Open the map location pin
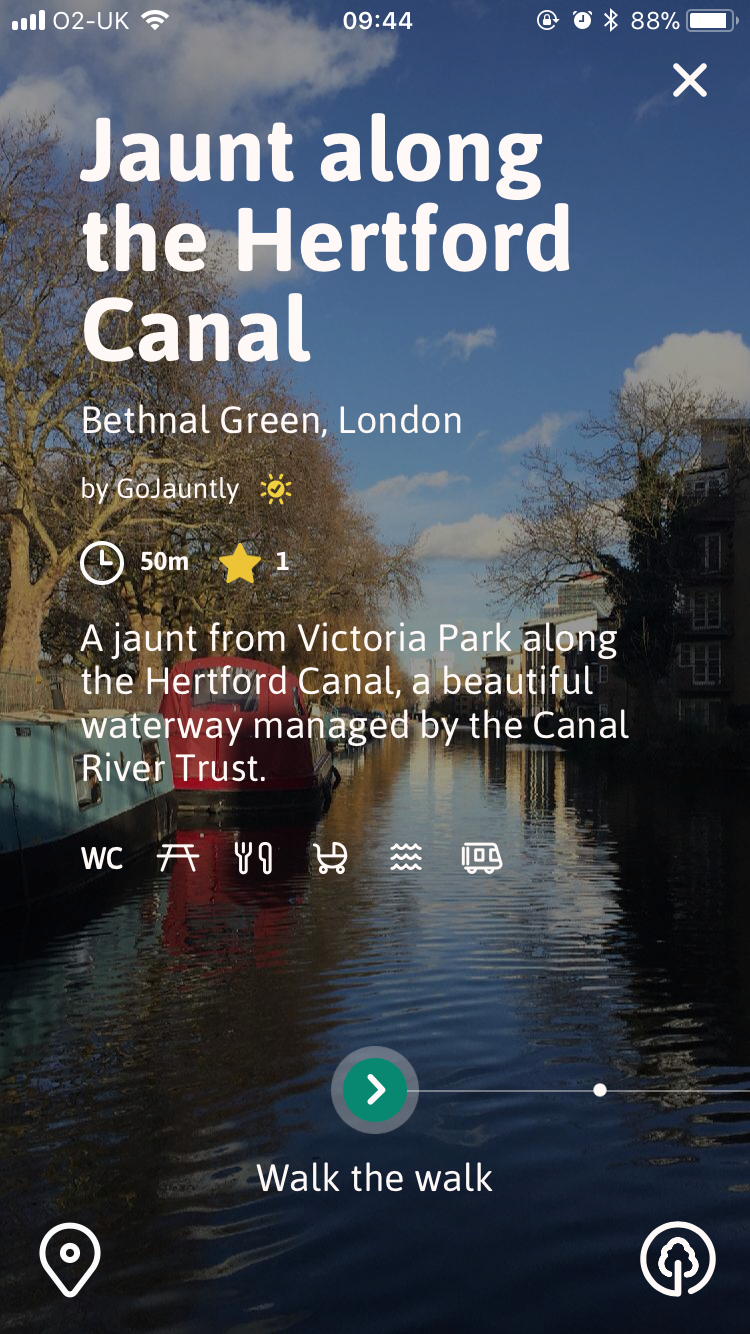This screenshot has width=750, height=1334. (x=70, y=1260)
